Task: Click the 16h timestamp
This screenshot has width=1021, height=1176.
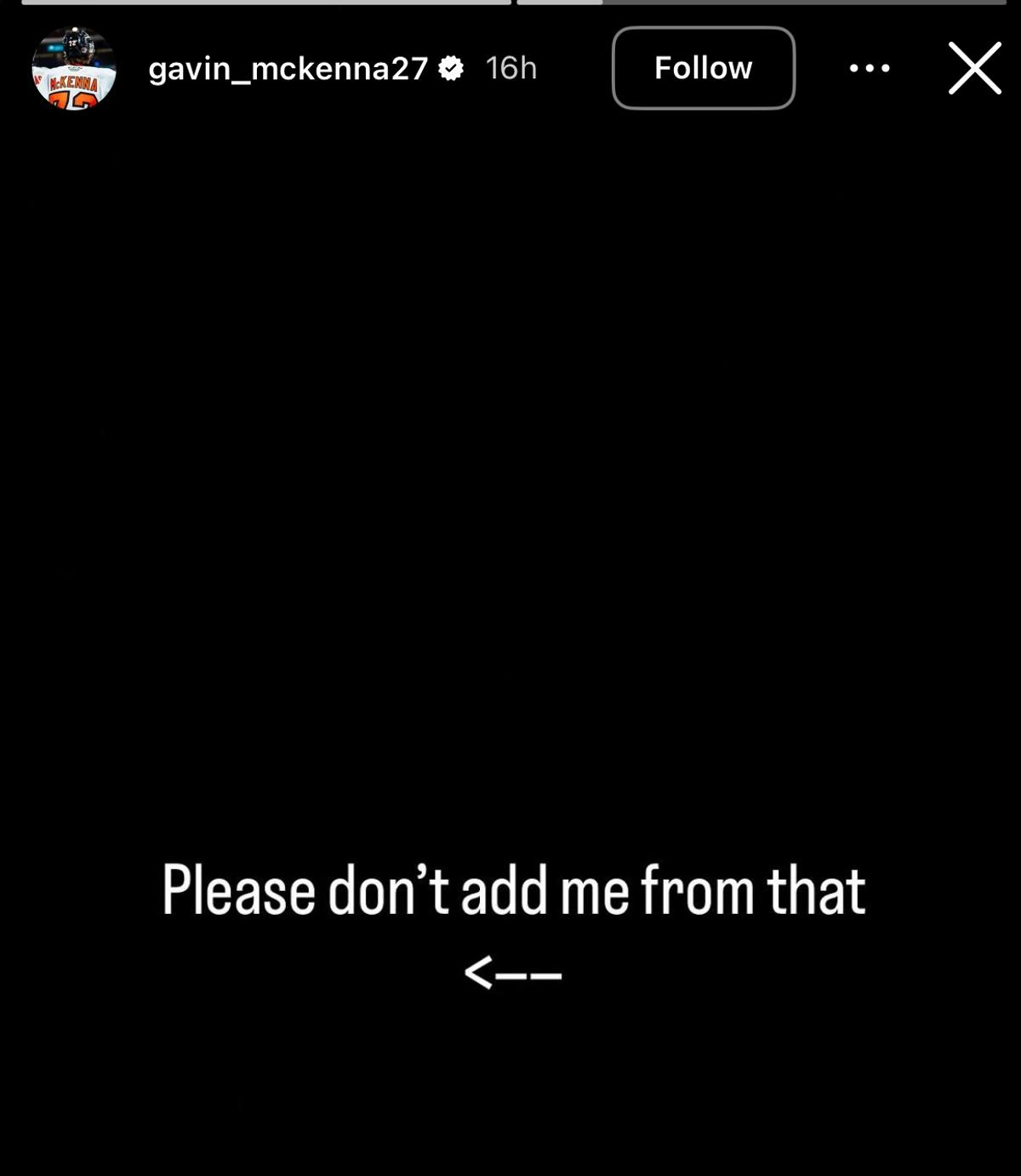Action: coord(510,68)
